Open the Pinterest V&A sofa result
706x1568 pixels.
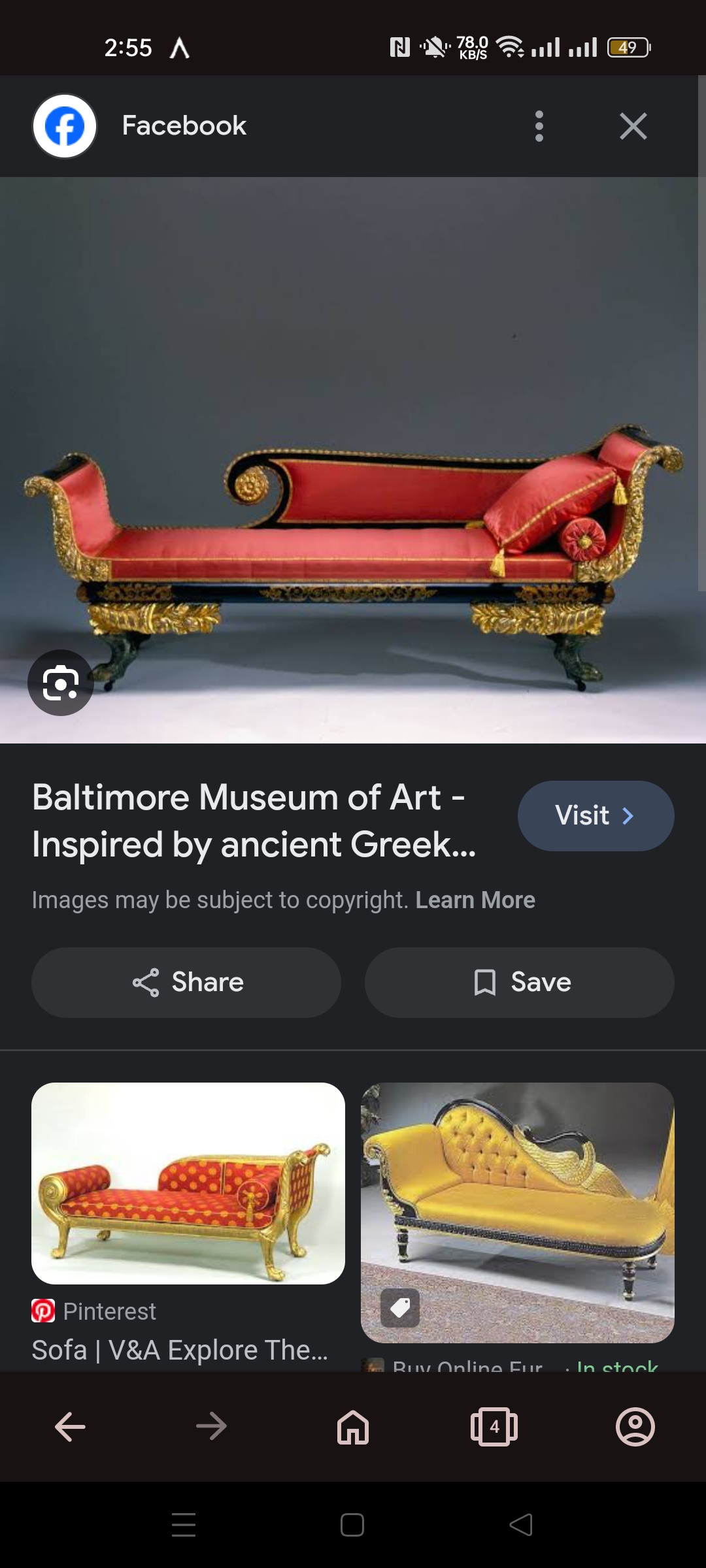pyautogui.click(x=188, y=1184)
